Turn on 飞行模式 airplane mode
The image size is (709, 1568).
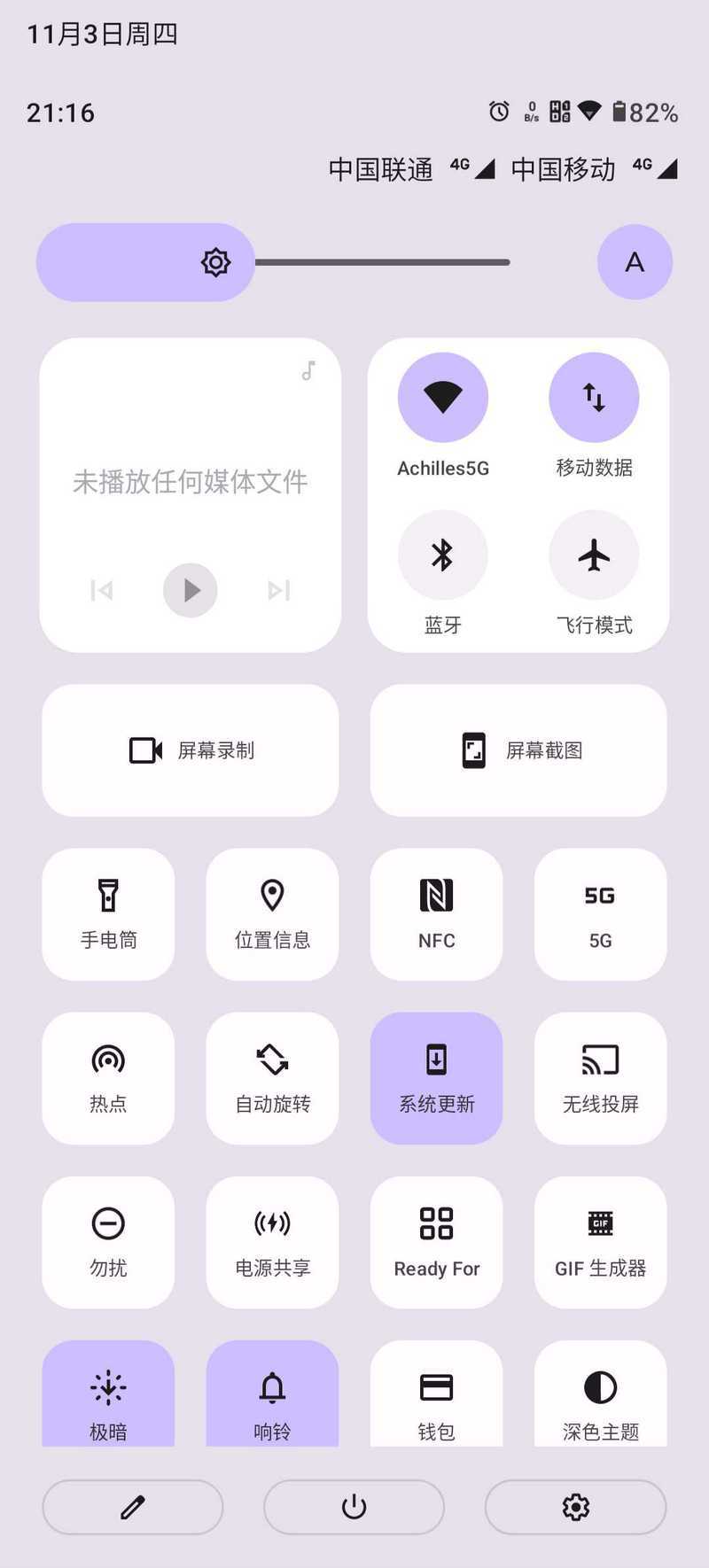(594, 555)
